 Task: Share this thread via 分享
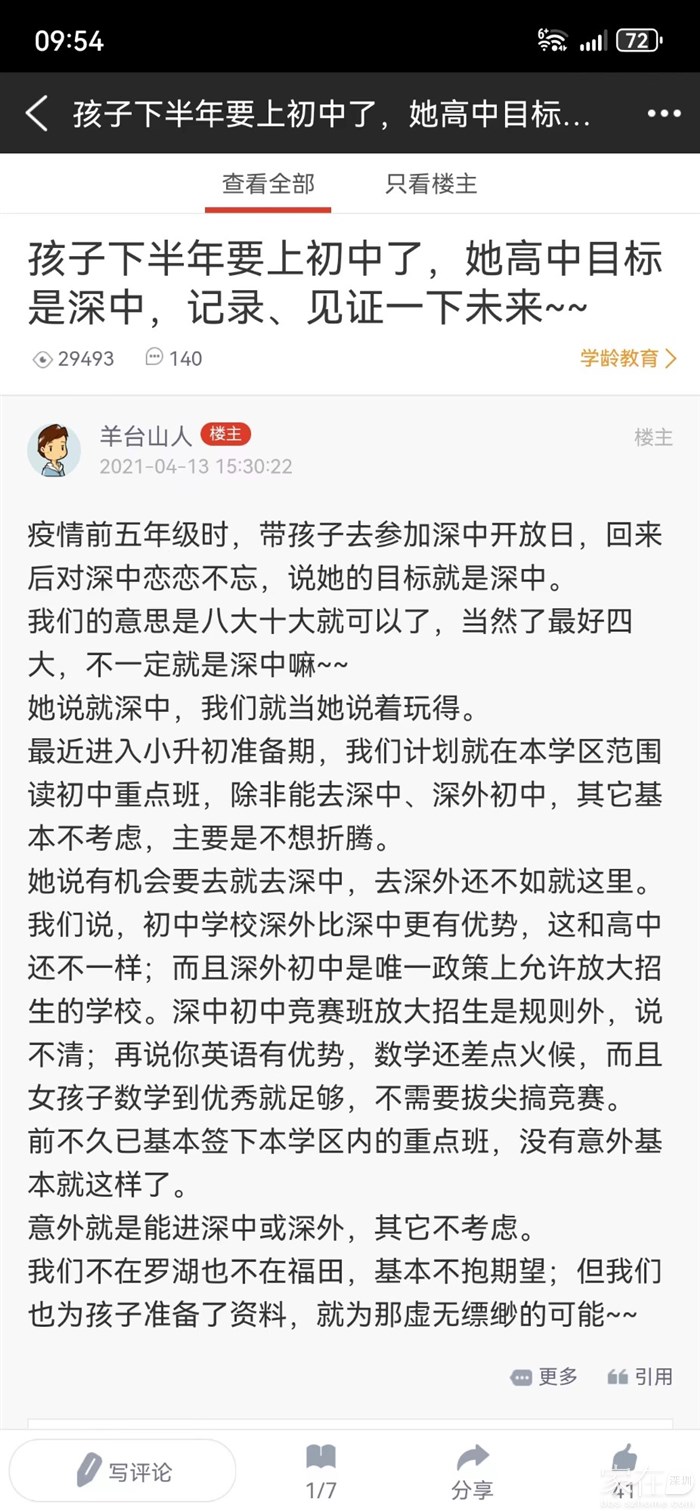[472, 1471]
